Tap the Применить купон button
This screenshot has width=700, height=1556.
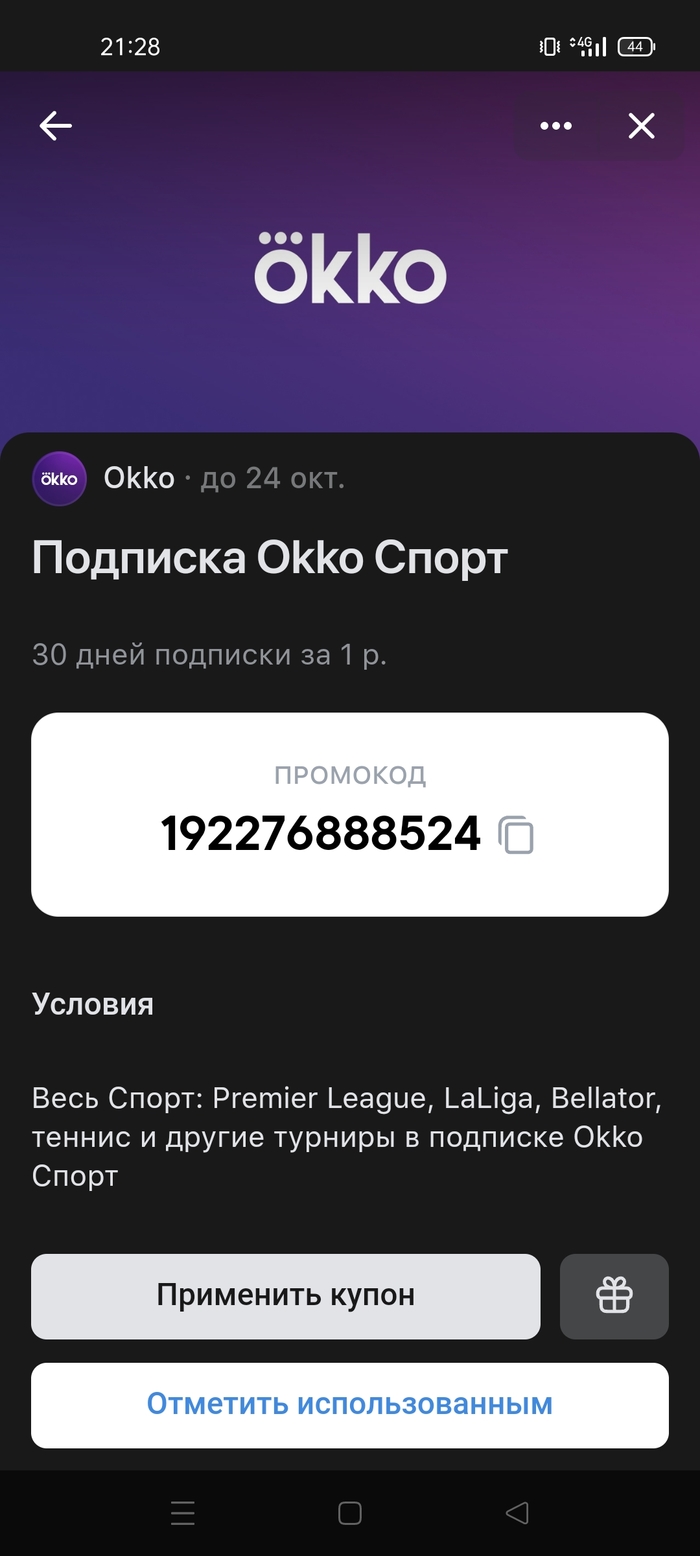[285, 1296]
